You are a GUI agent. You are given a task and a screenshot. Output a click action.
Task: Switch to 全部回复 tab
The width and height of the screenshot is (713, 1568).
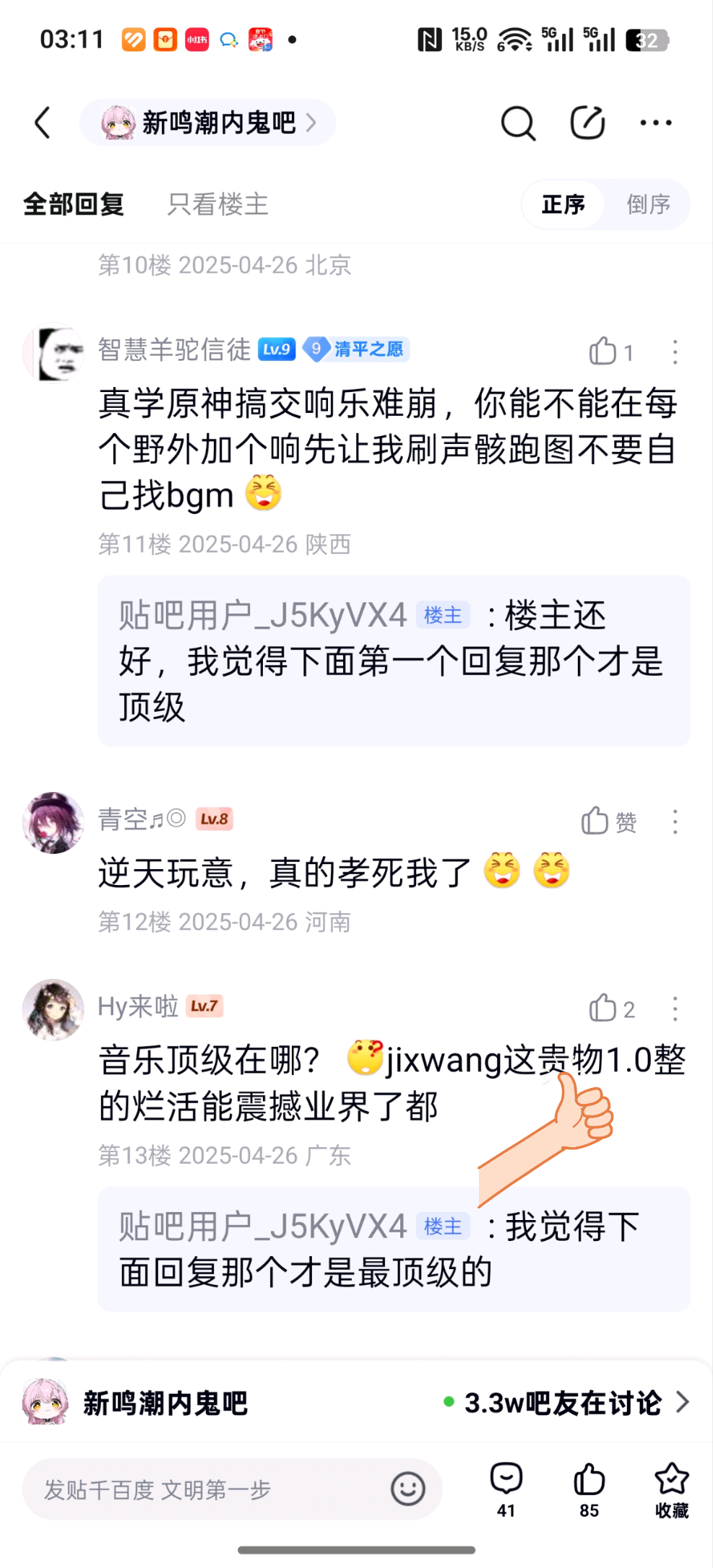[74, 204]
